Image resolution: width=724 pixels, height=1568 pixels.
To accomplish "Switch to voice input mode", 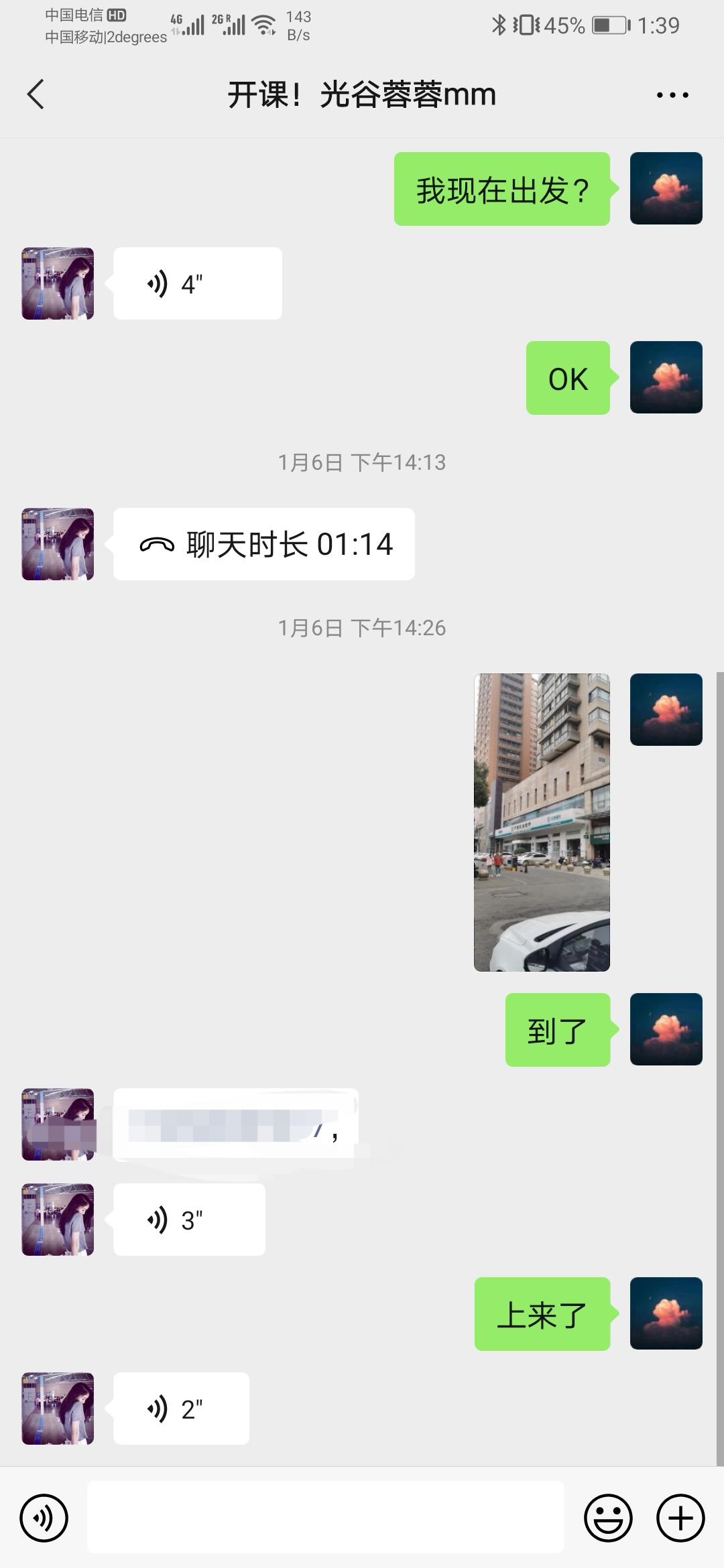I will click(x=44, y=1518).
